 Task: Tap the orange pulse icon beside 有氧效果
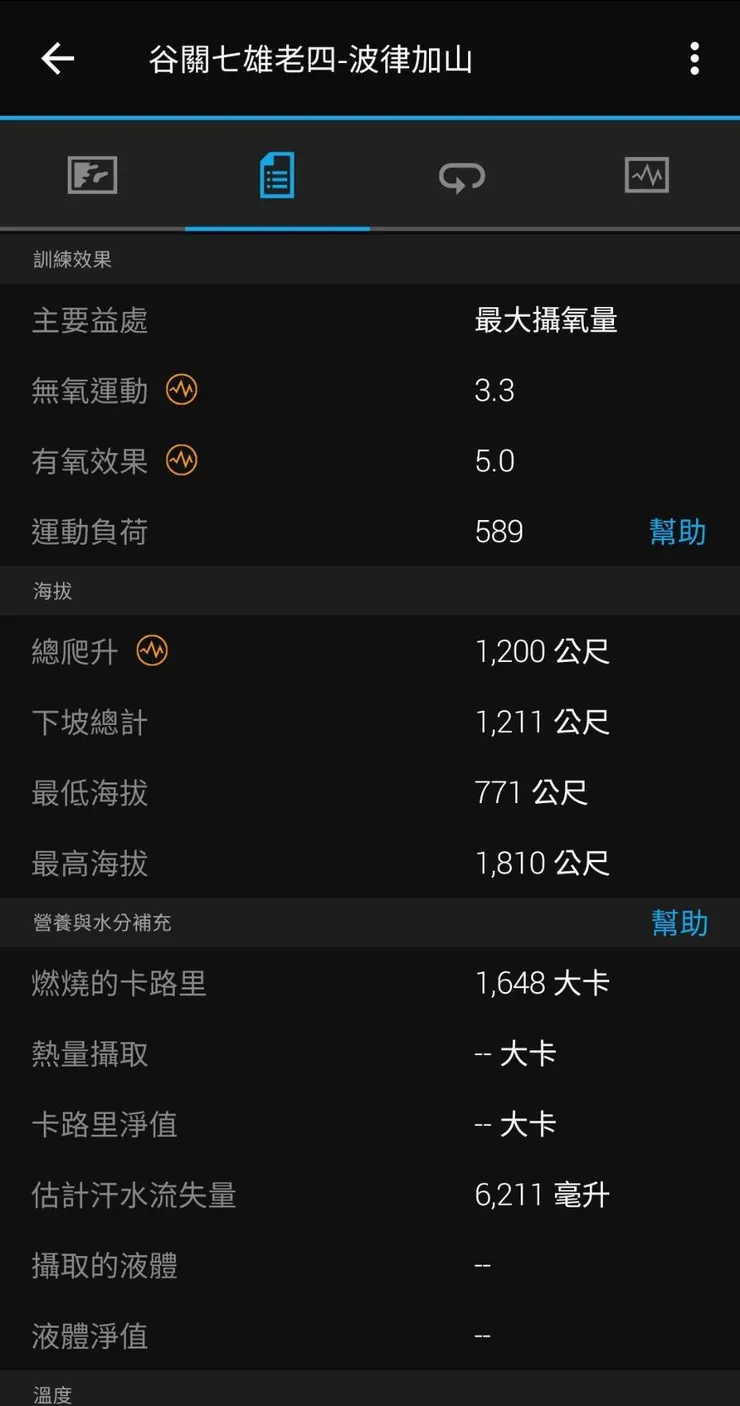pyautogui.click(x=181, y=461)
